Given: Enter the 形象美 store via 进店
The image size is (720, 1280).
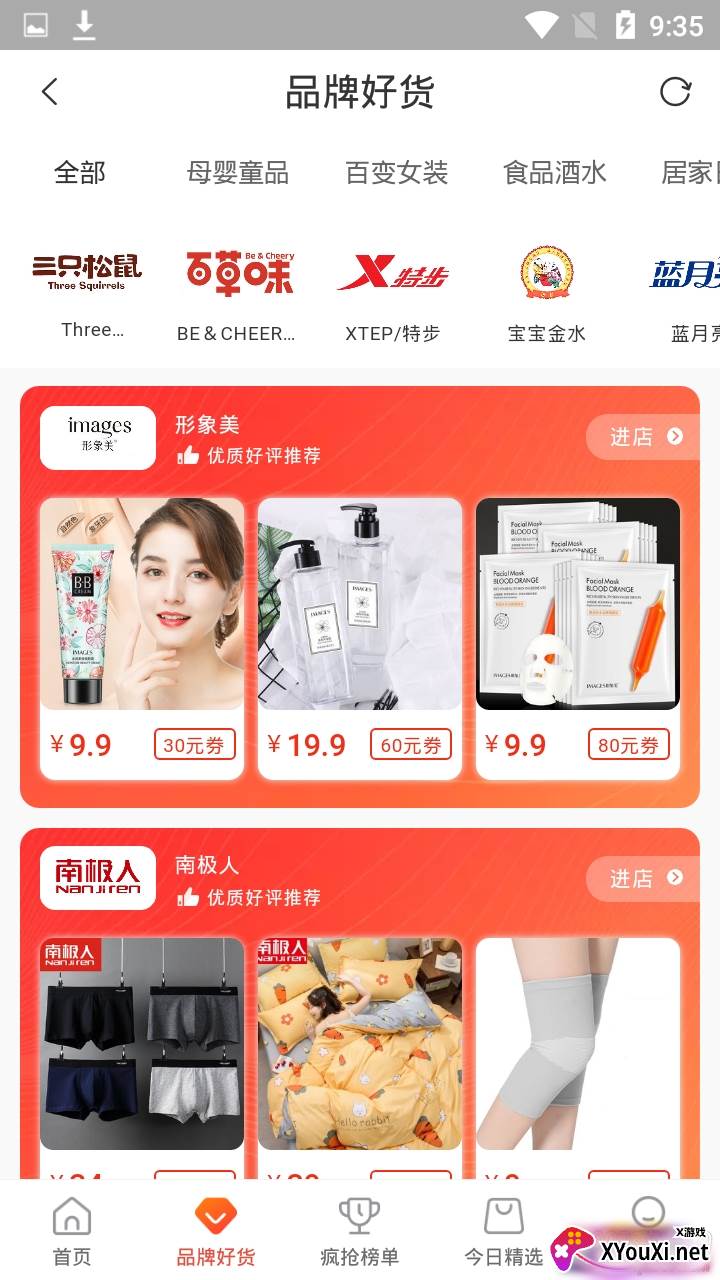Looking at the screenshot, I should (645, 437).
